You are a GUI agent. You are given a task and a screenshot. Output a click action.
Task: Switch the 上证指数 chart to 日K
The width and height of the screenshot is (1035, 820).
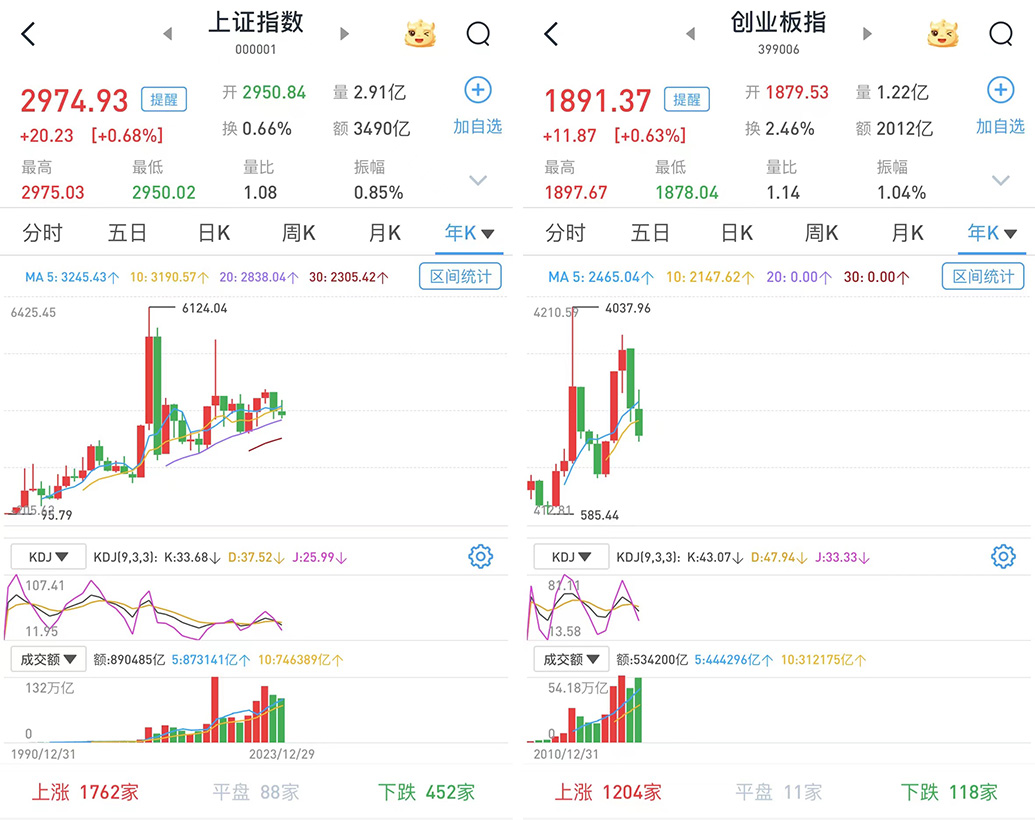213,233
